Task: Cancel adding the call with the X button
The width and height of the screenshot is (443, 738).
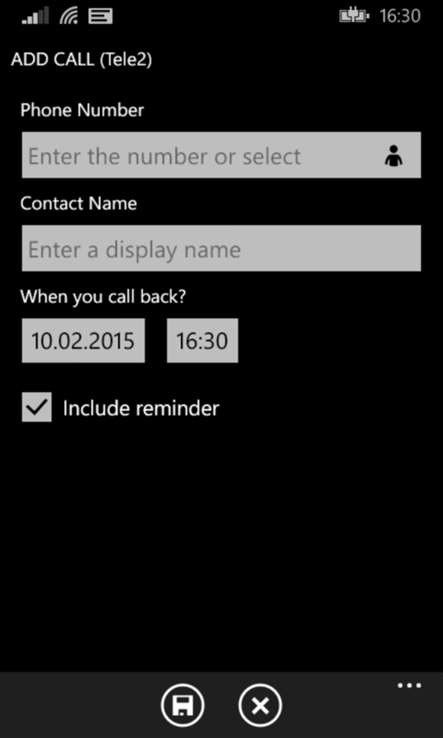Action: point(260,706)
